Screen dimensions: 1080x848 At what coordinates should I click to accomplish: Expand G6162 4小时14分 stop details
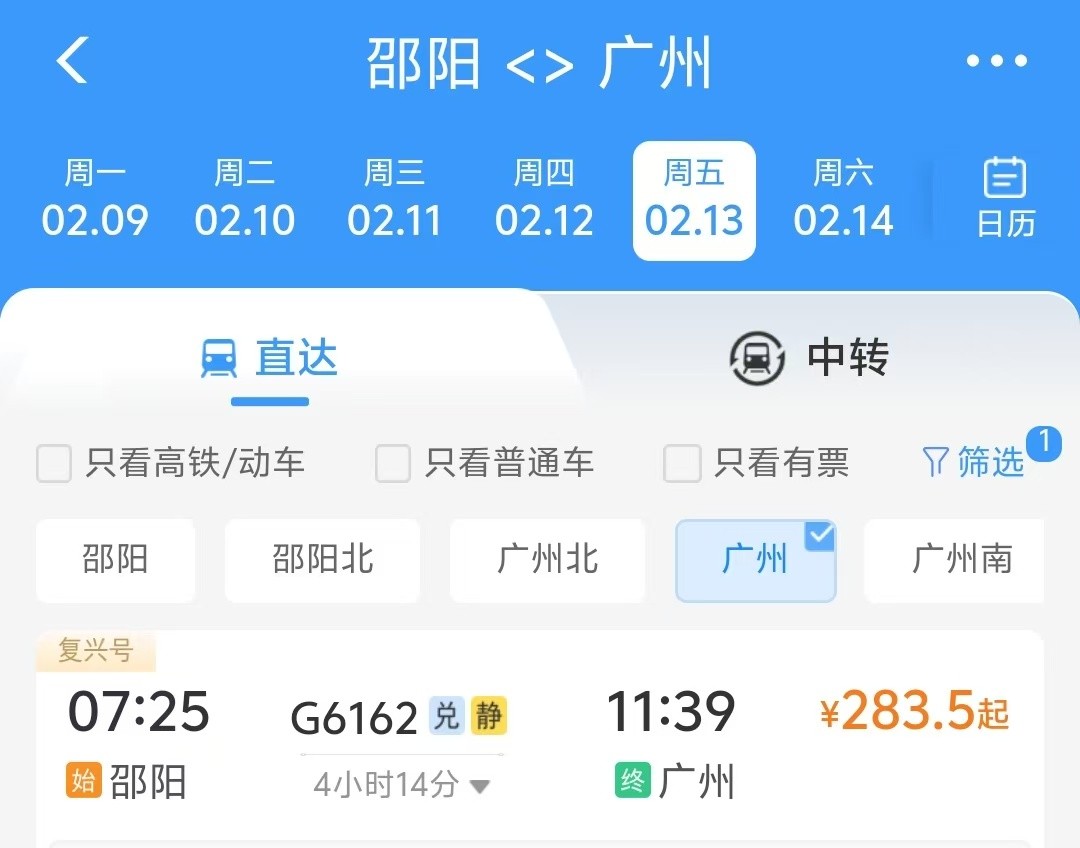click(x=402, y=785)
